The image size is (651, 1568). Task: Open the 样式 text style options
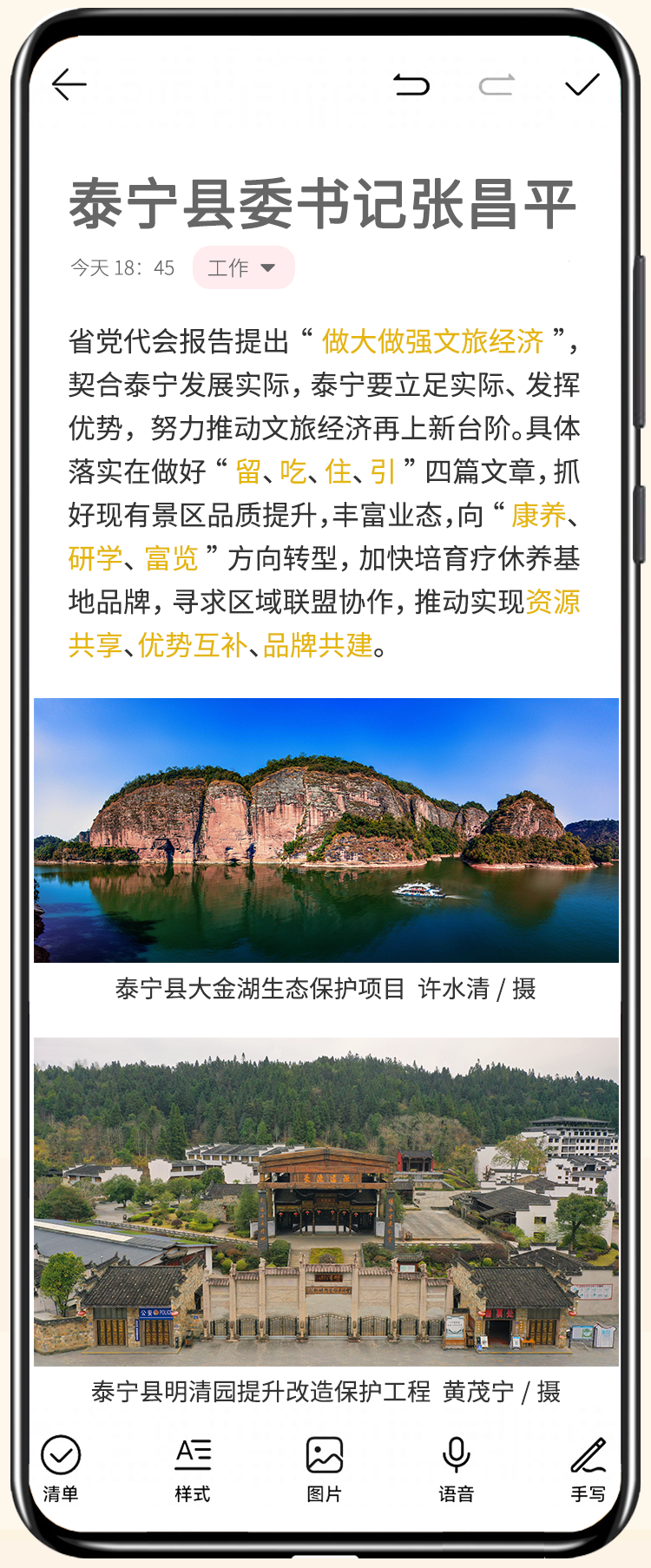point(193,1469)
